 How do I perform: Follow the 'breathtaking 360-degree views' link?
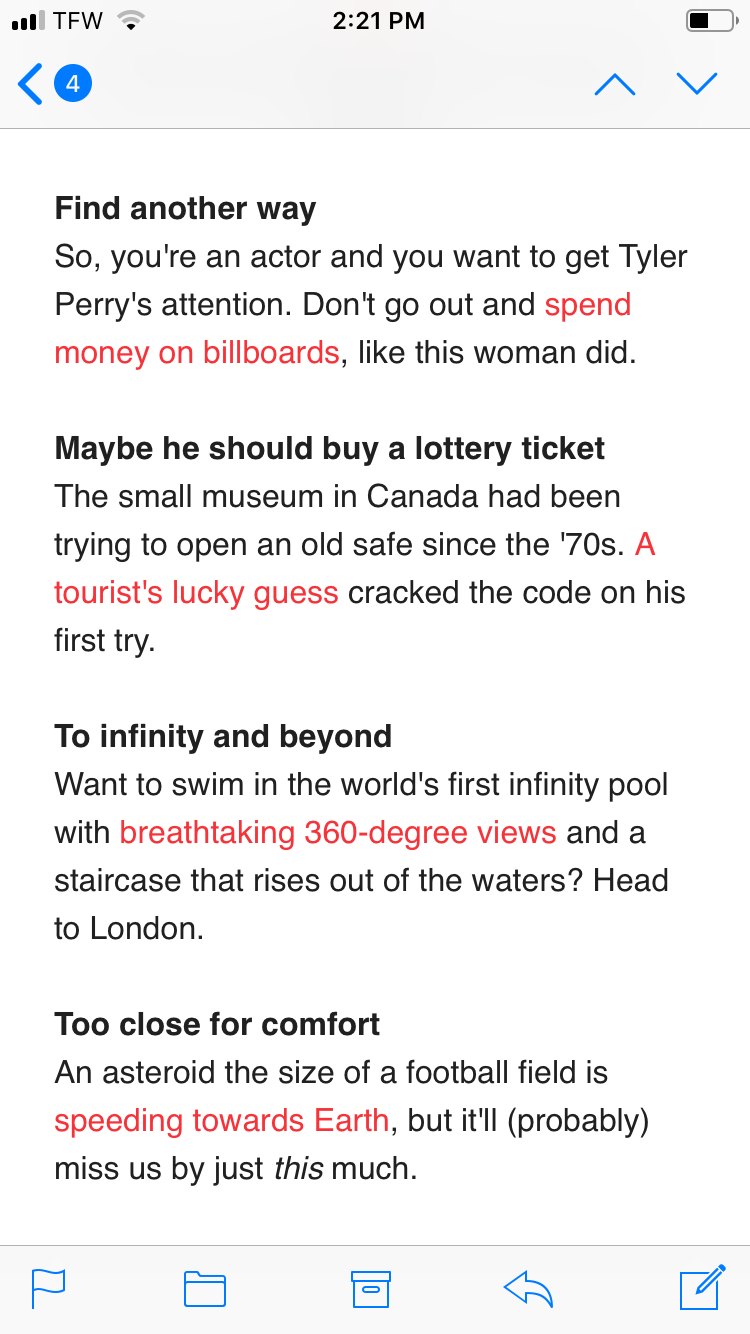pos(337,833)
